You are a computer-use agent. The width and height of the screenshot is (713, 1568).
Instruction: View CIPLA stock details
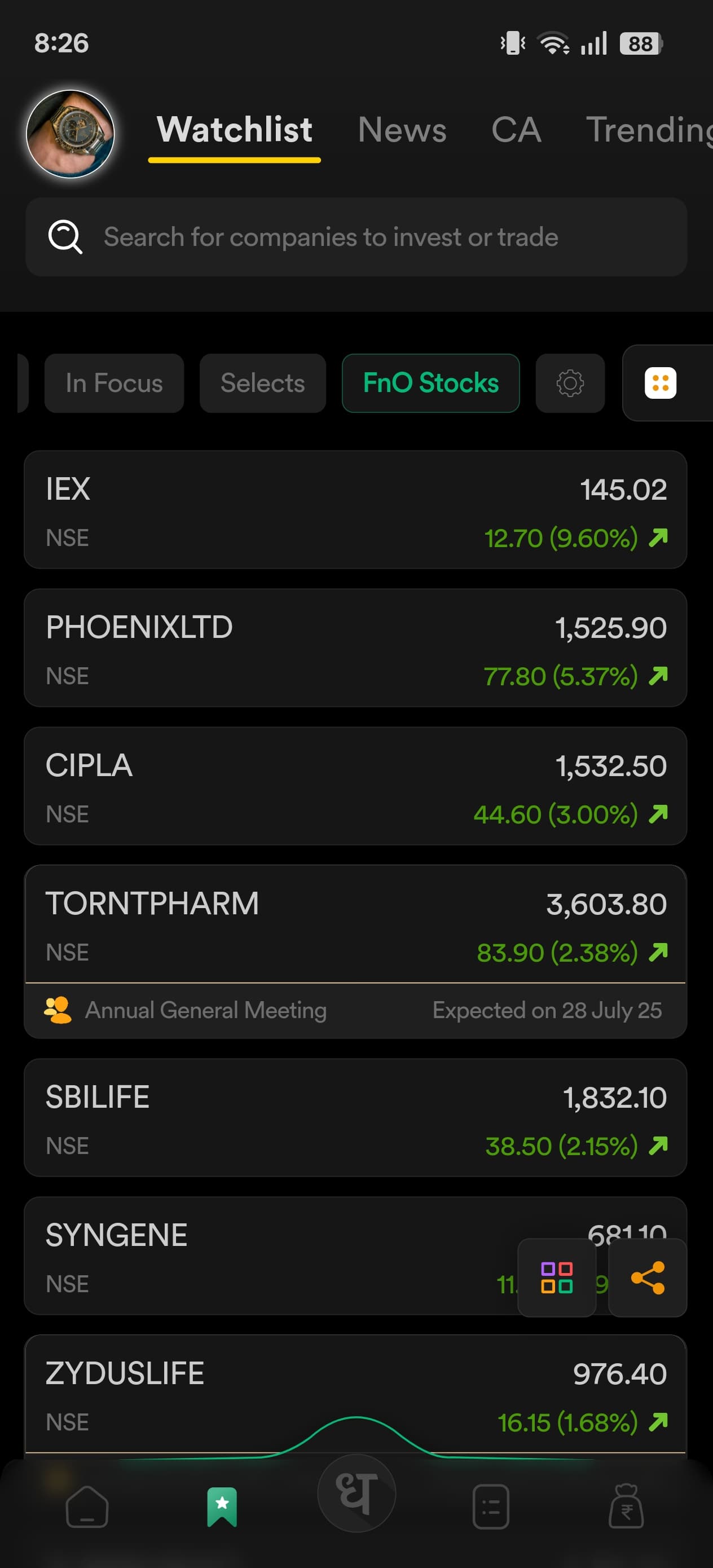(x=355, y=786)
